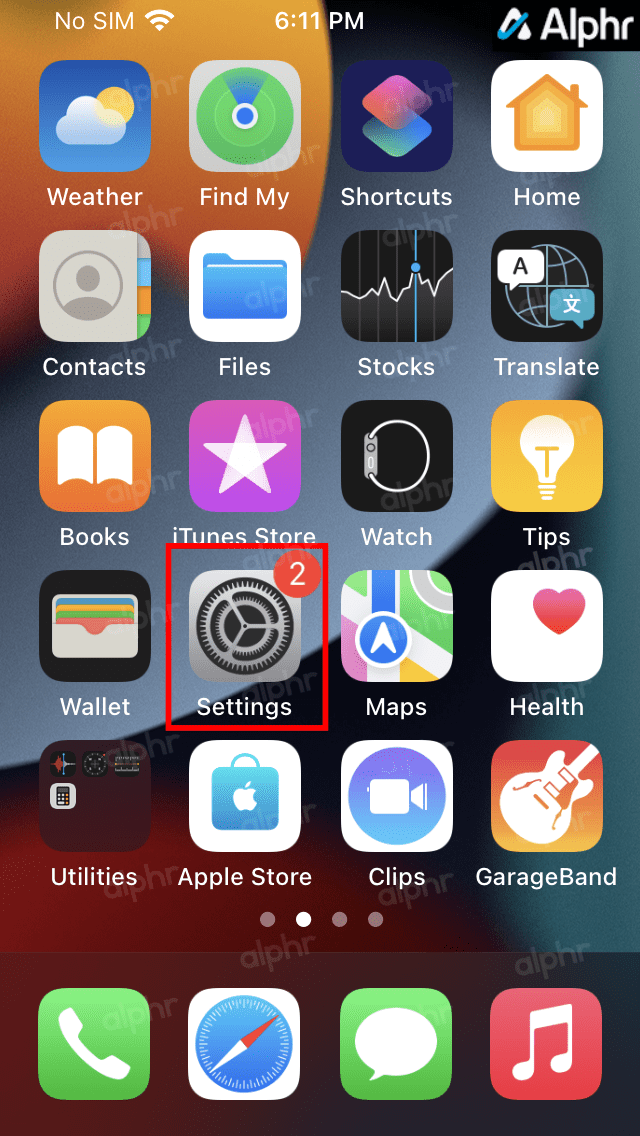Launch GarageBand
Screen dimensions: 640x1136
[546, 796]
